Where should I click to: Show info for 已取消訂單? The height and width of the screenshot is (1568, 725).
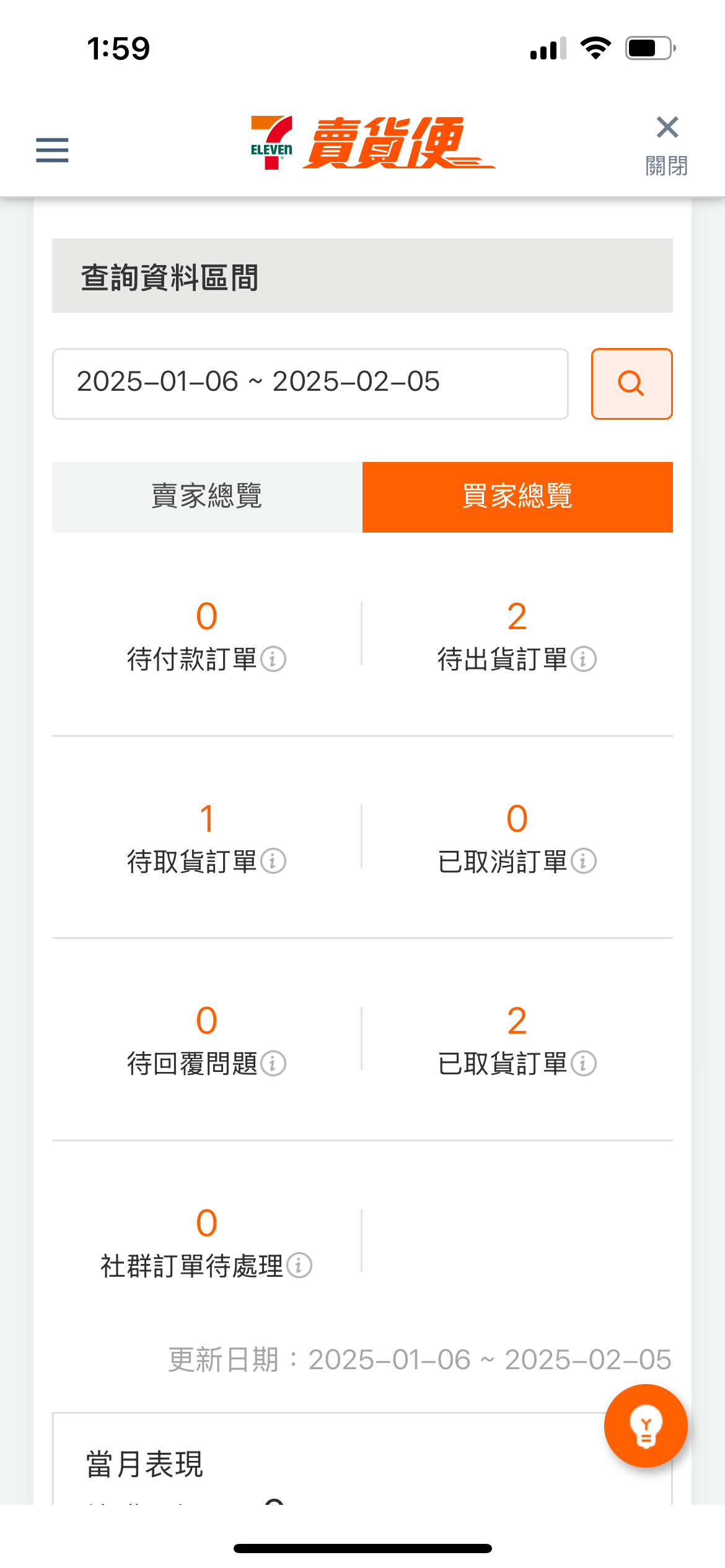584,861
